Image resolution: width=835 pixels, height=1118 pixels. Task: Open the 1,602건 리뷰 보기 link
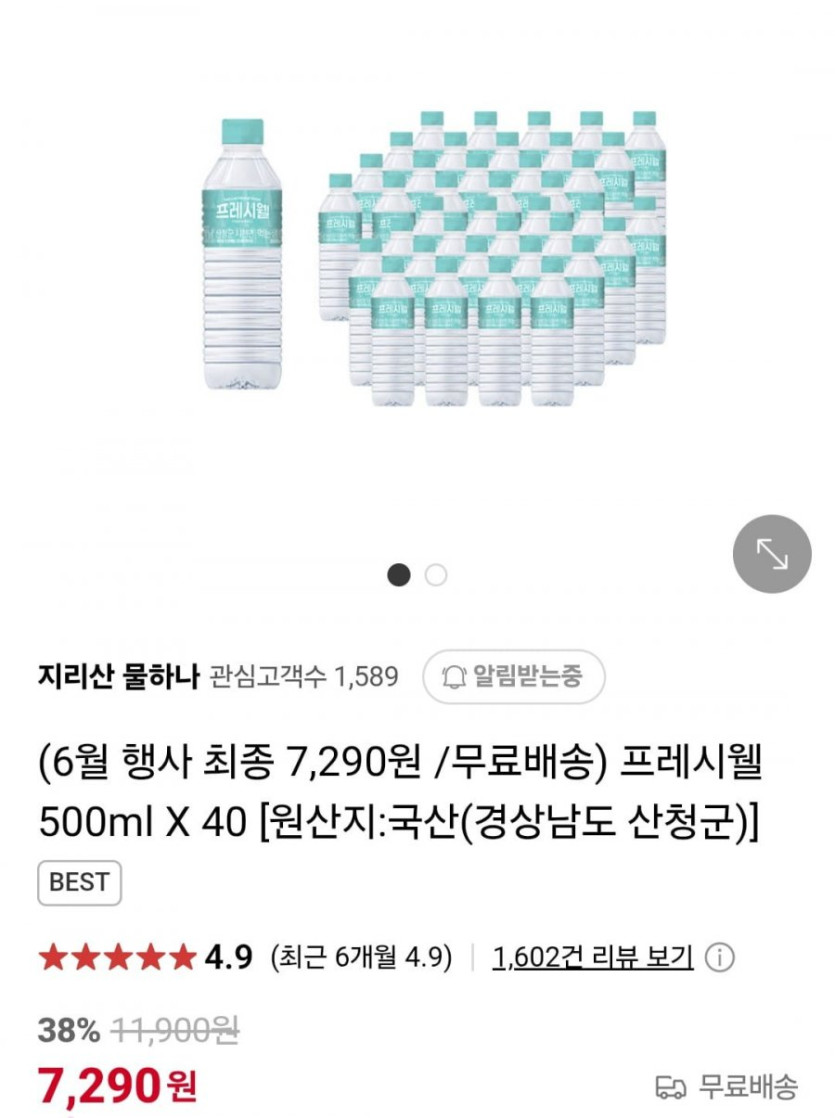click(x=592, y=957)
